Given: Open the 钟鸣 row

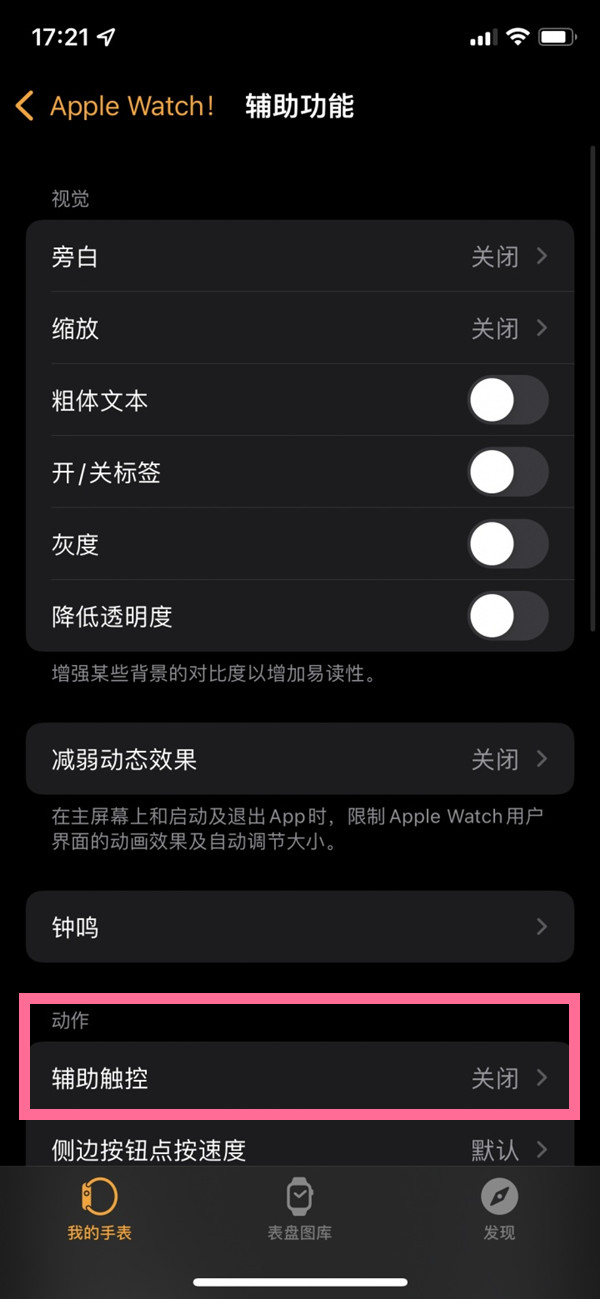Looking at the screenshot, I should (x=300, y=927).
